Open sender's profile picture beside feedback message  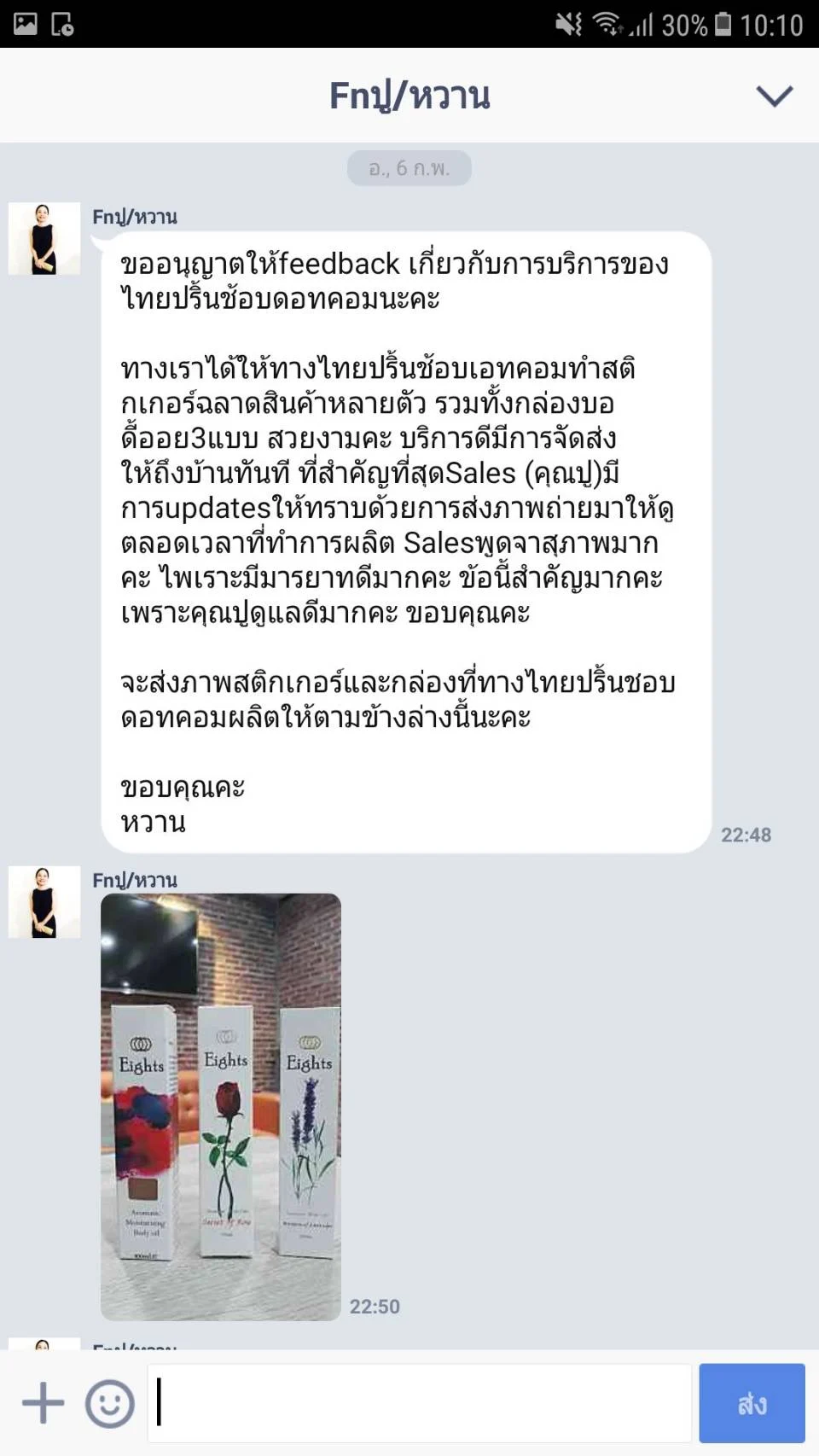click(44, 238)
